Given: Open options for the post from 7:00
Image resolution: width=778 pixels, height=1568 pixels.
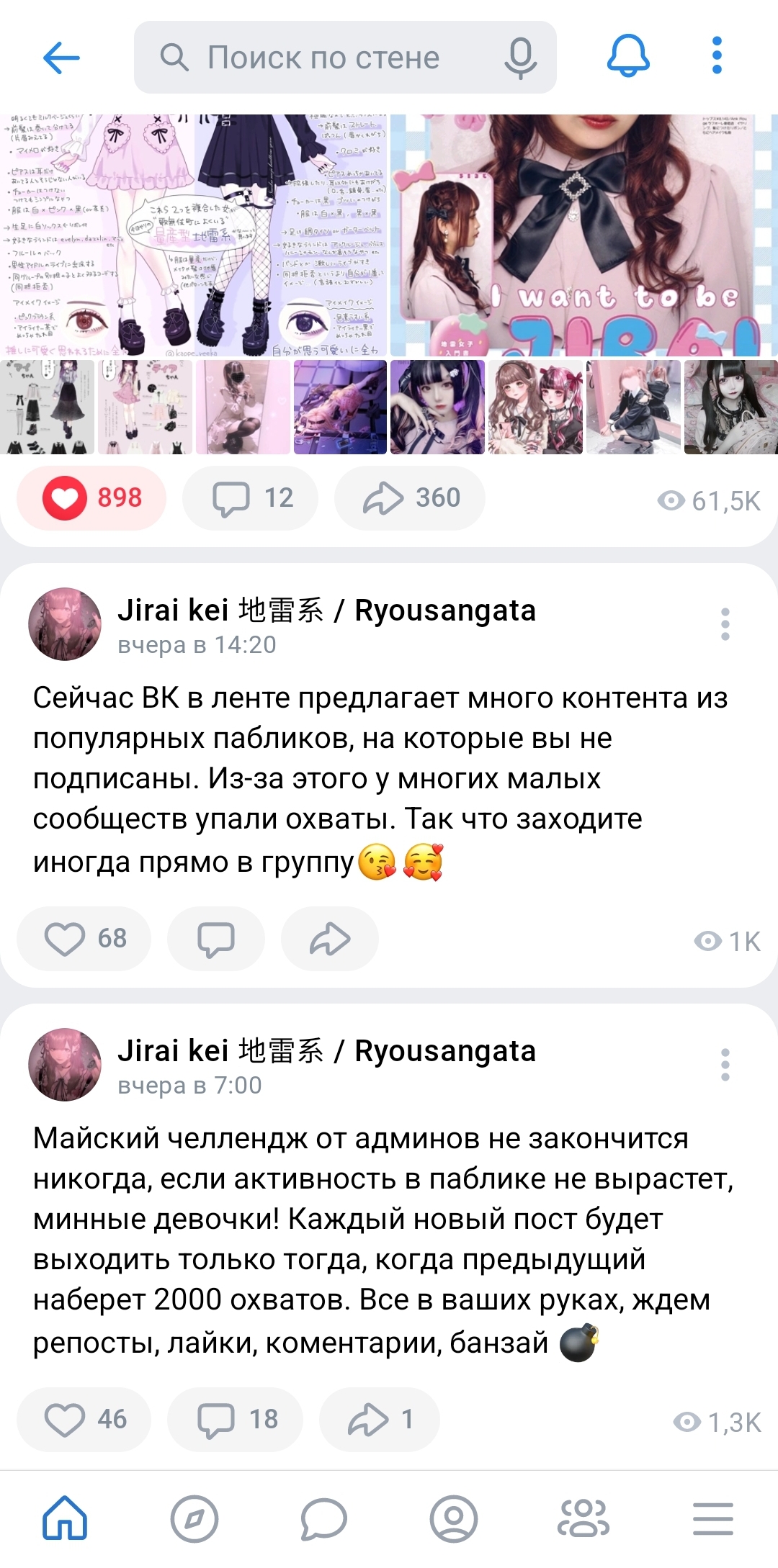Looking at the screenshot, I should click(x=725, y=1065).
